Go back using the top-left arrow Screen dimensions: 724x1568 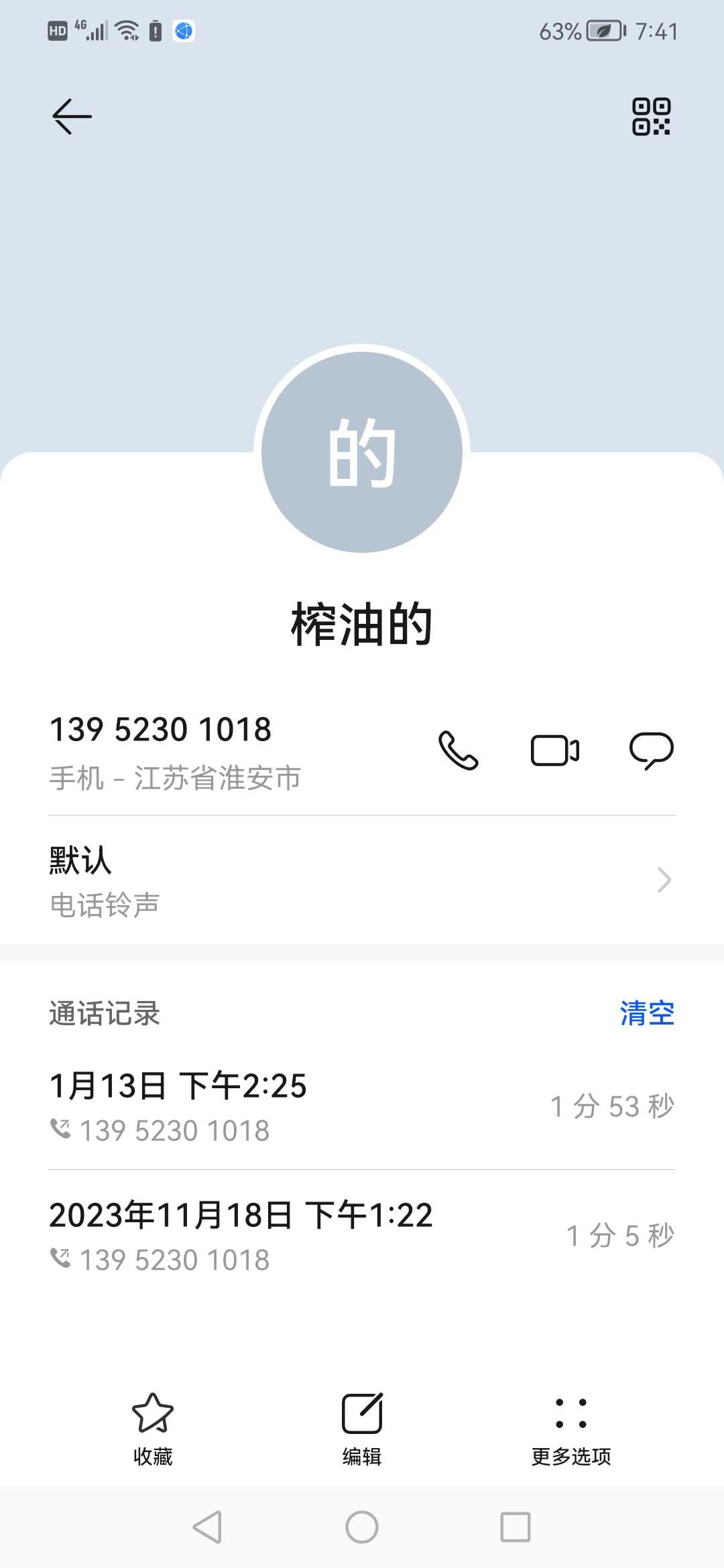pos(72,117)
